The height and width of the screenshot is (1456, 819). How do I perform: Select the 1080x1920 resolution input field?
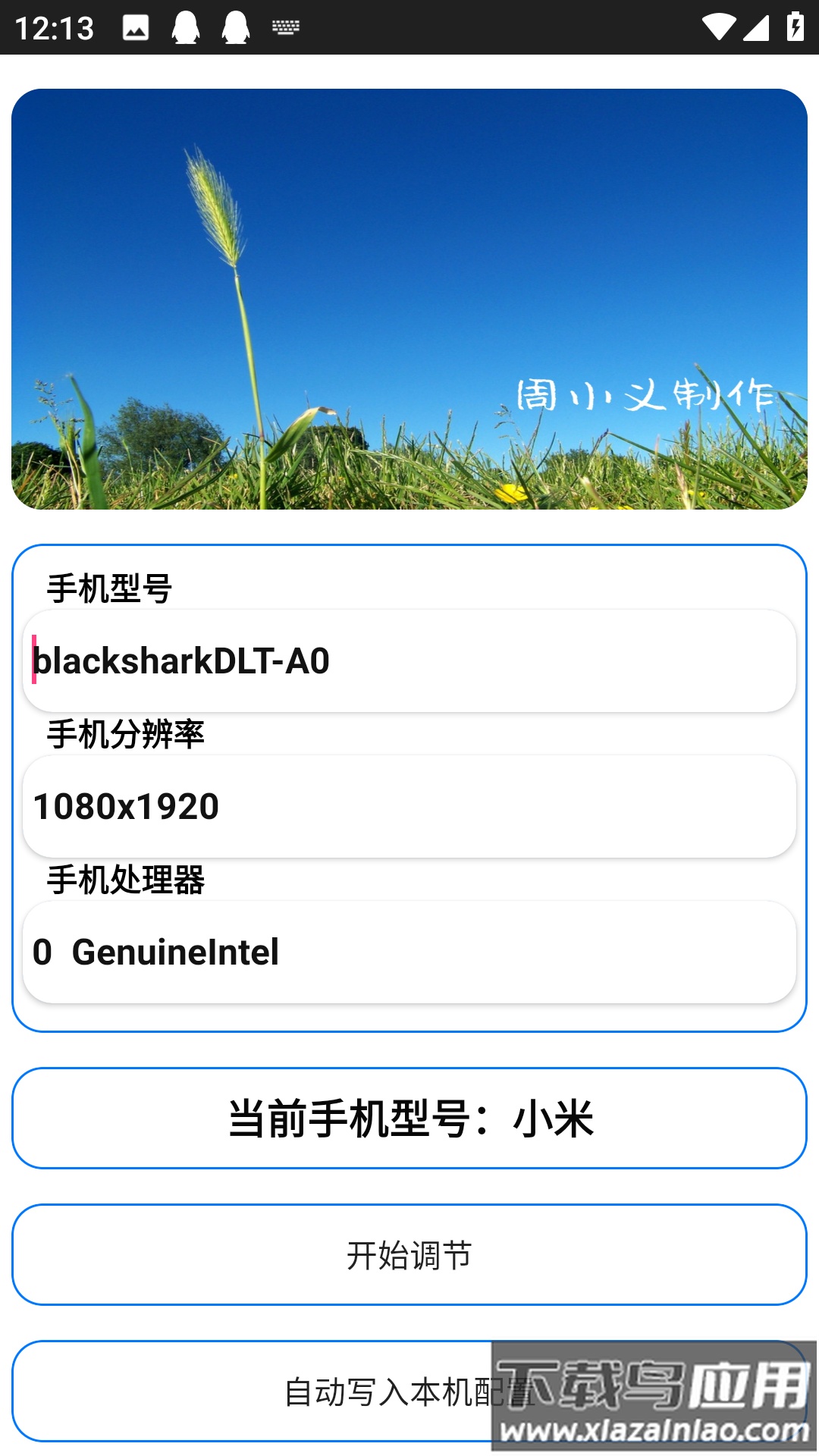[409, 806]
